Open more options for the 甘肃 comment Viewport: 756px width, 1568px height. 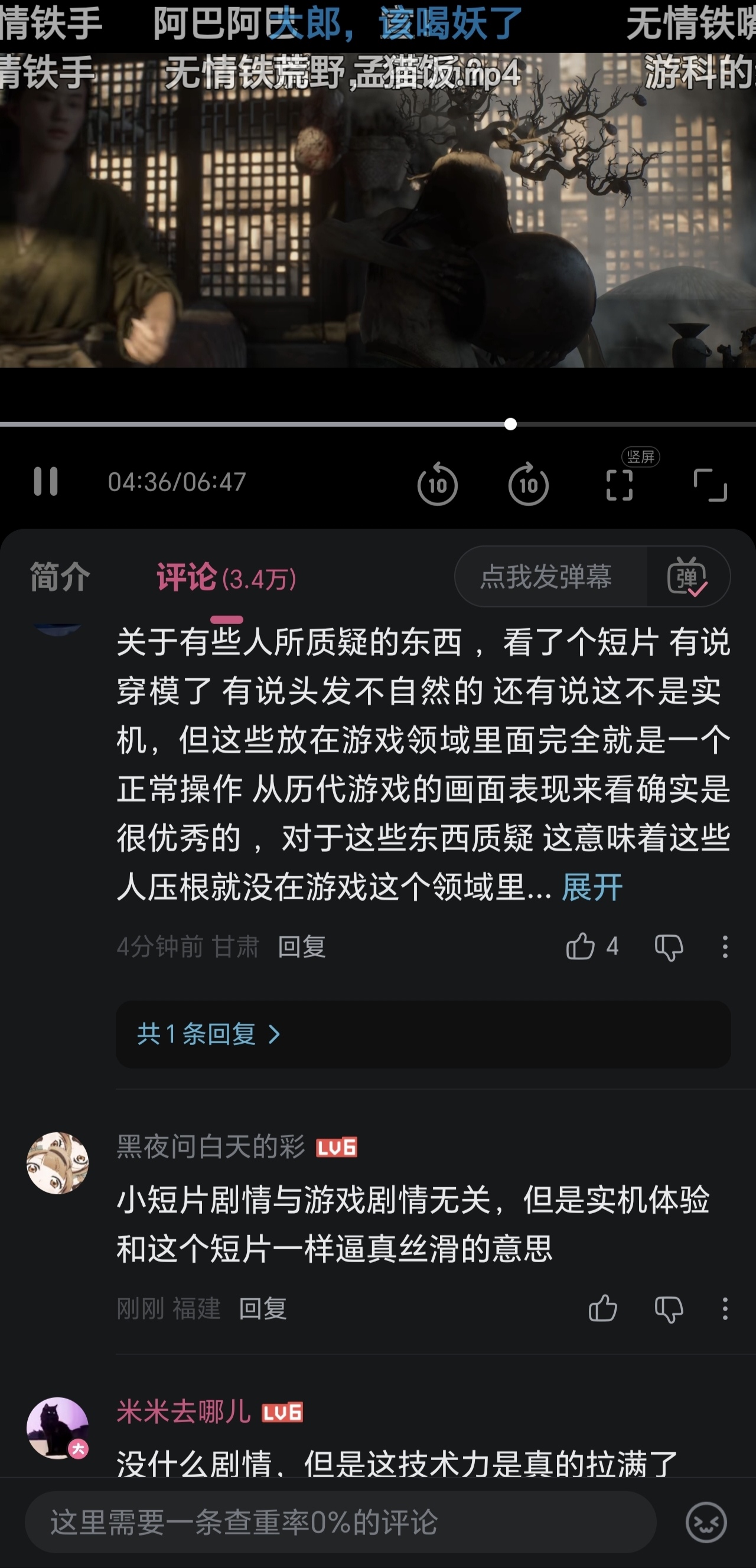coord(725,947)
